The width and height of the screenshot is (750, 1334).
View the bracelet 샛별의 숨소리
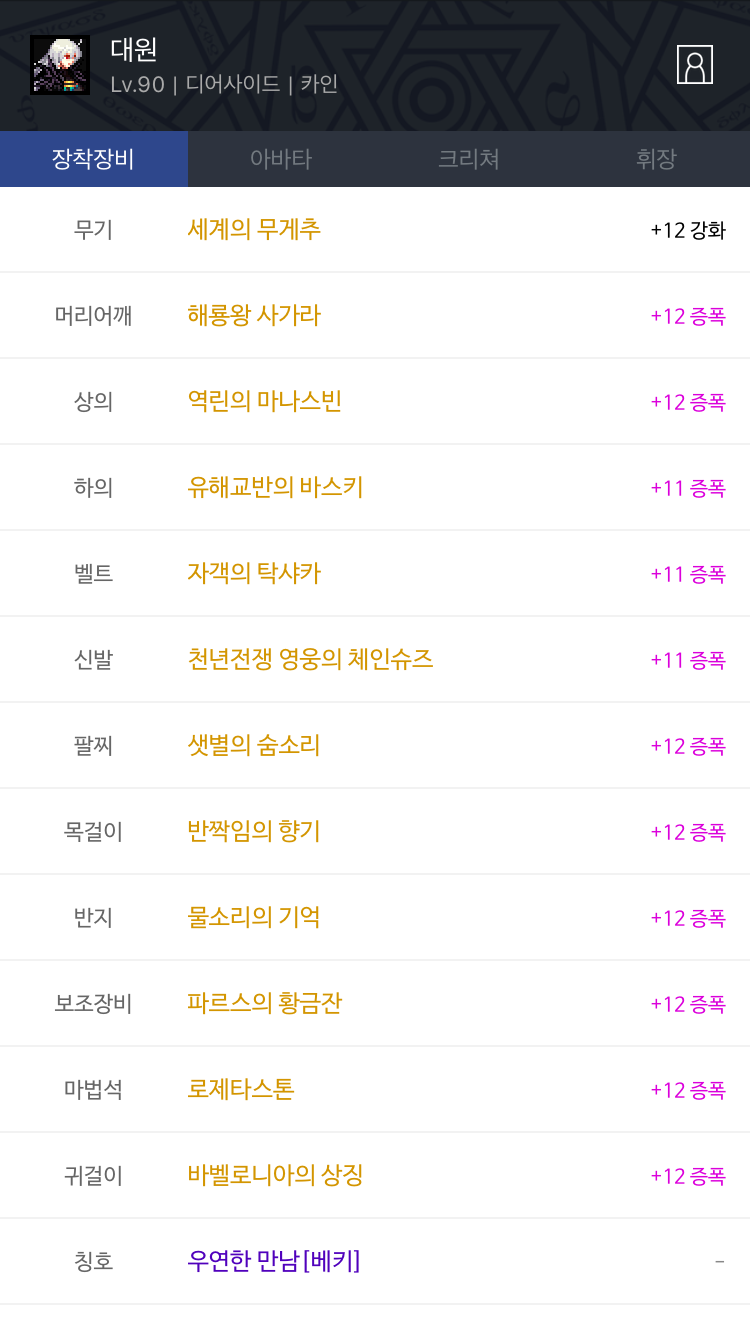[254, 745]
